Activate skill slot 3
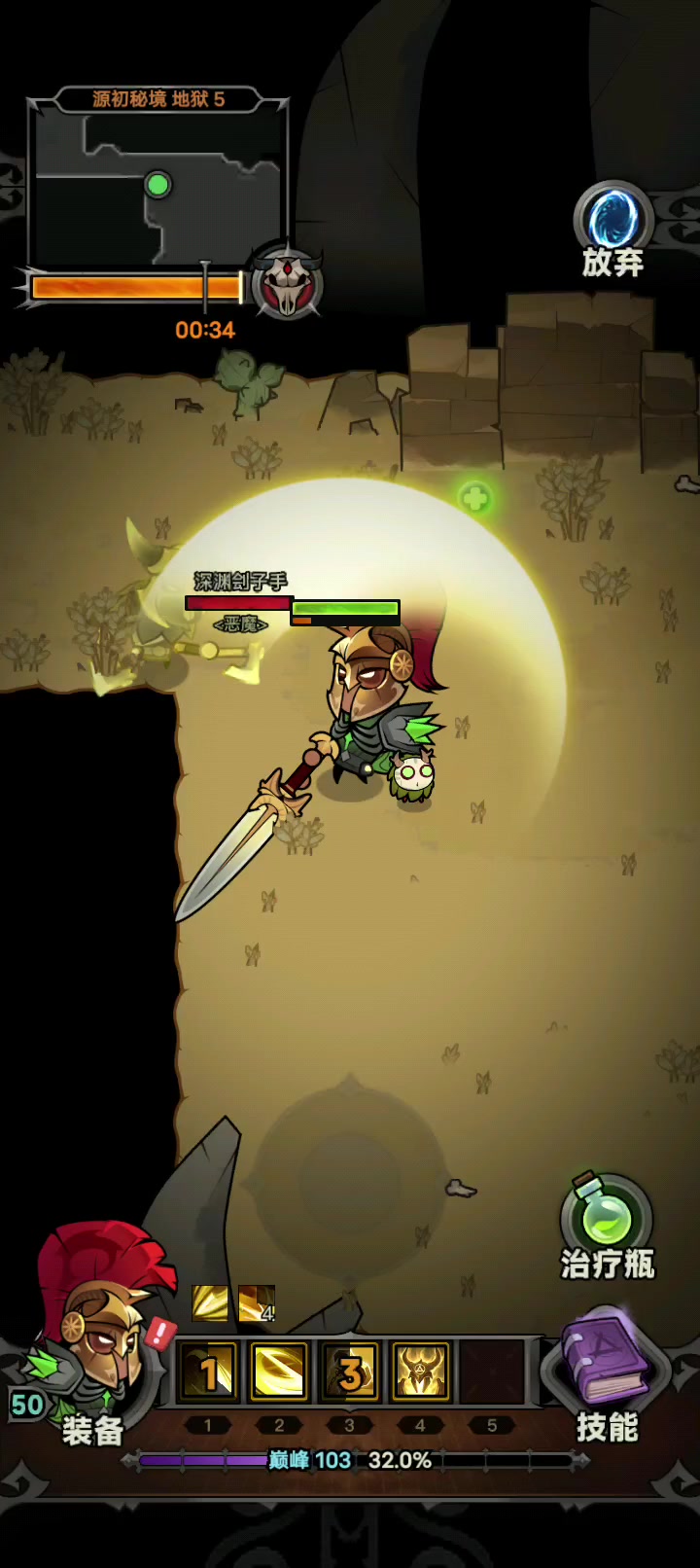The image size is (700, 1568). pyautogui.click(x=350, y=1372)
